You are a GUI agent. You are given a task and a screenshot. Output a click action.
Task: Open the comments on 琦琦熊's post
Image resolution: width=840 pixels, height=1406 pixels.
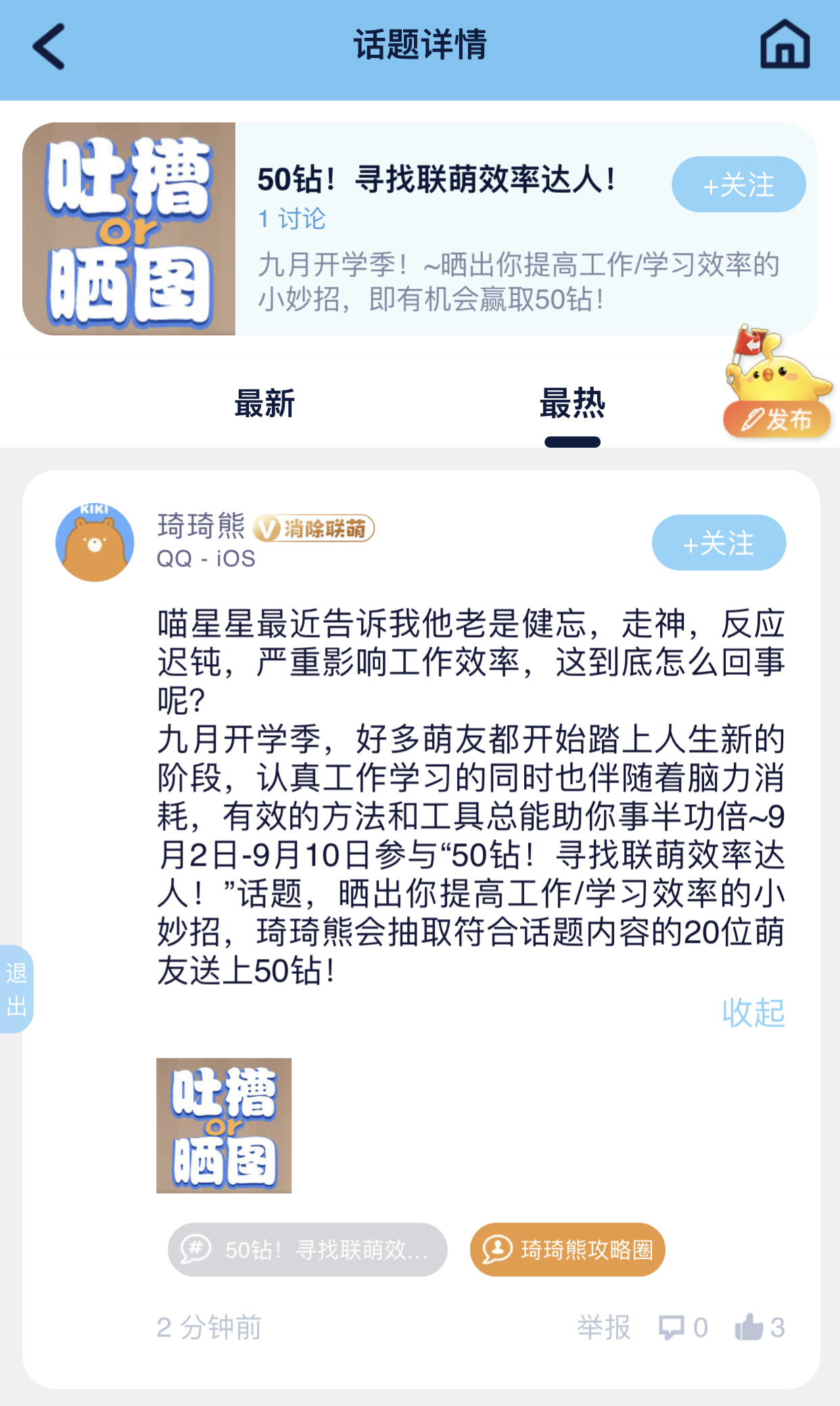point(683,1328)
